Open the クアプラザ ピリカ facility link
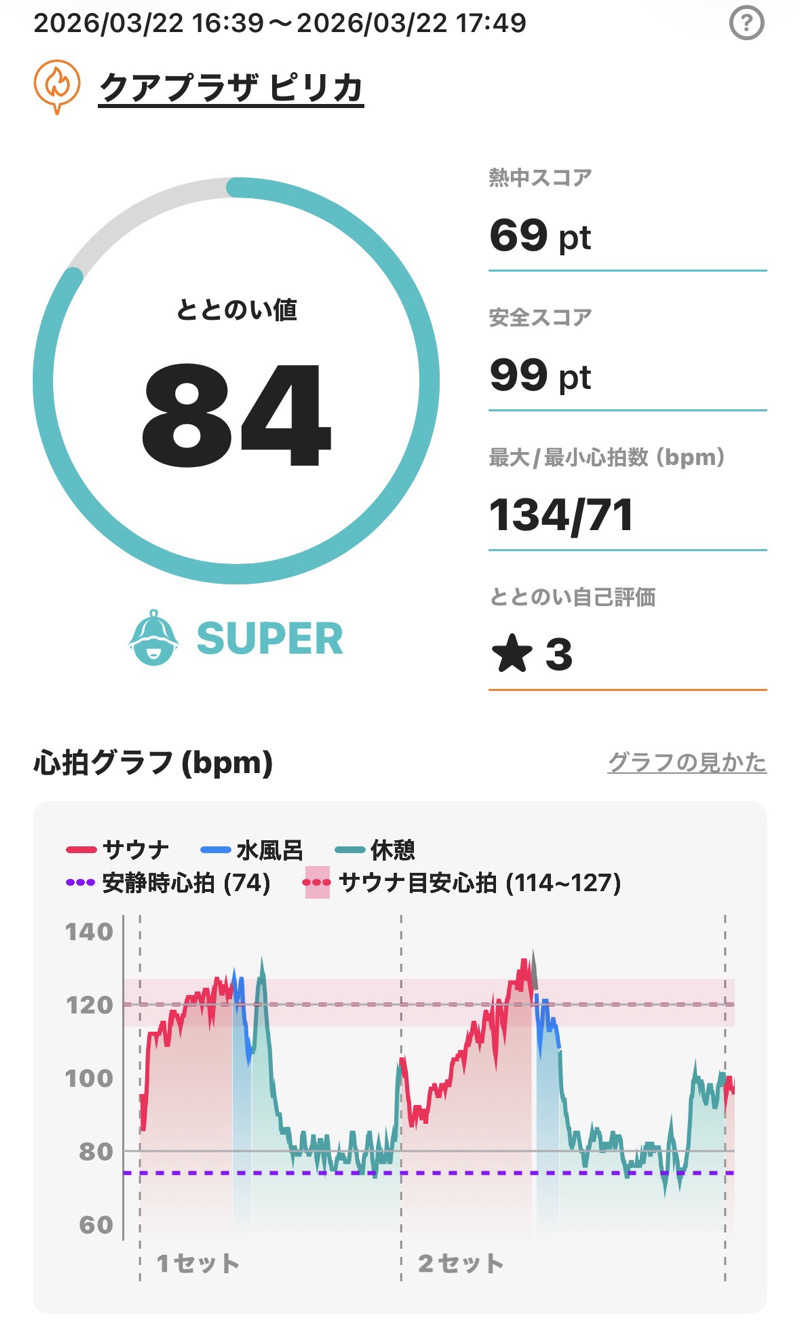This screenshot has height=1329, width=800. point(230,88)
